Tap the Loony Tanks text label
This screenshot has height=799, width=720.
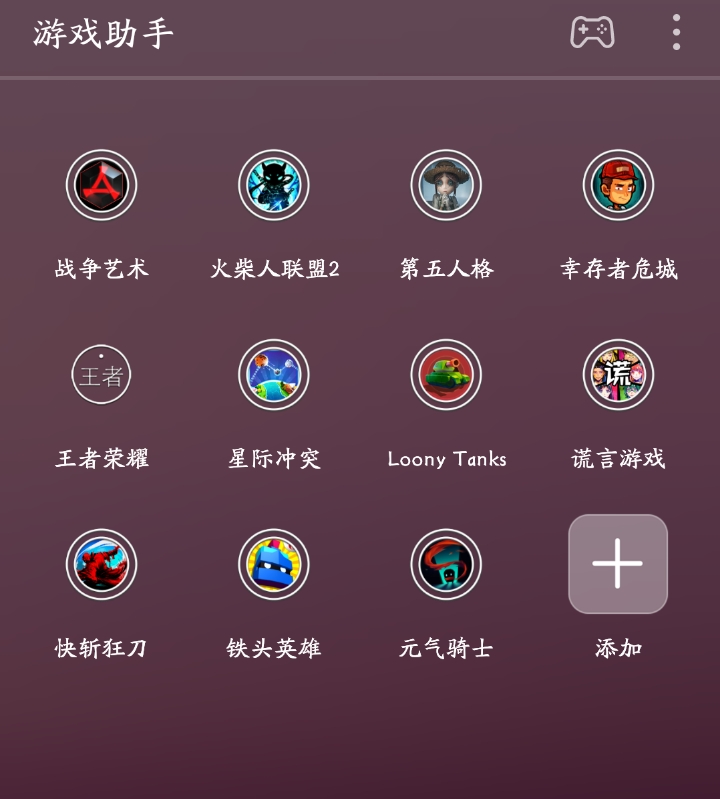coord(446,458)
